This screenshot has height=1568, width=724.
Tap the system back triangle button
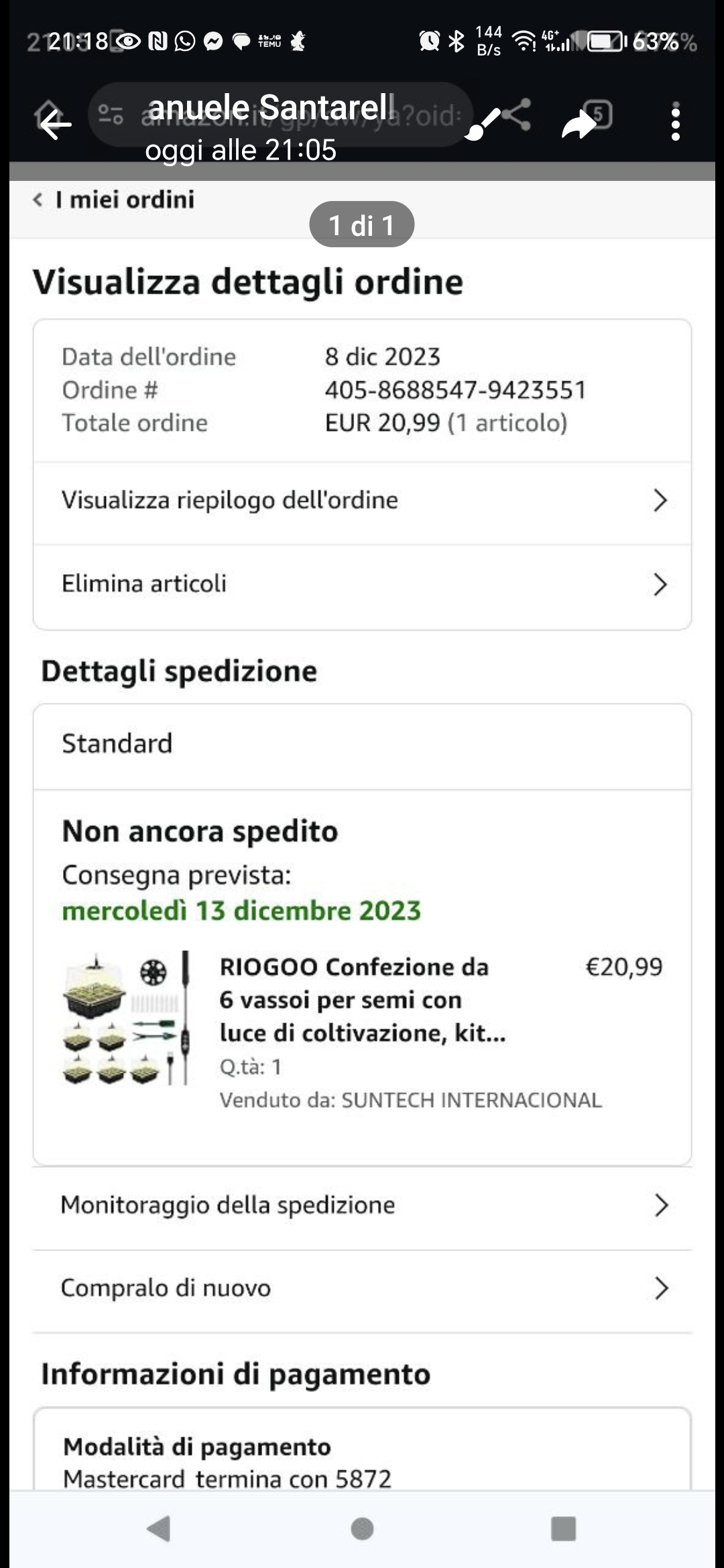click(x=159, y=1528)
